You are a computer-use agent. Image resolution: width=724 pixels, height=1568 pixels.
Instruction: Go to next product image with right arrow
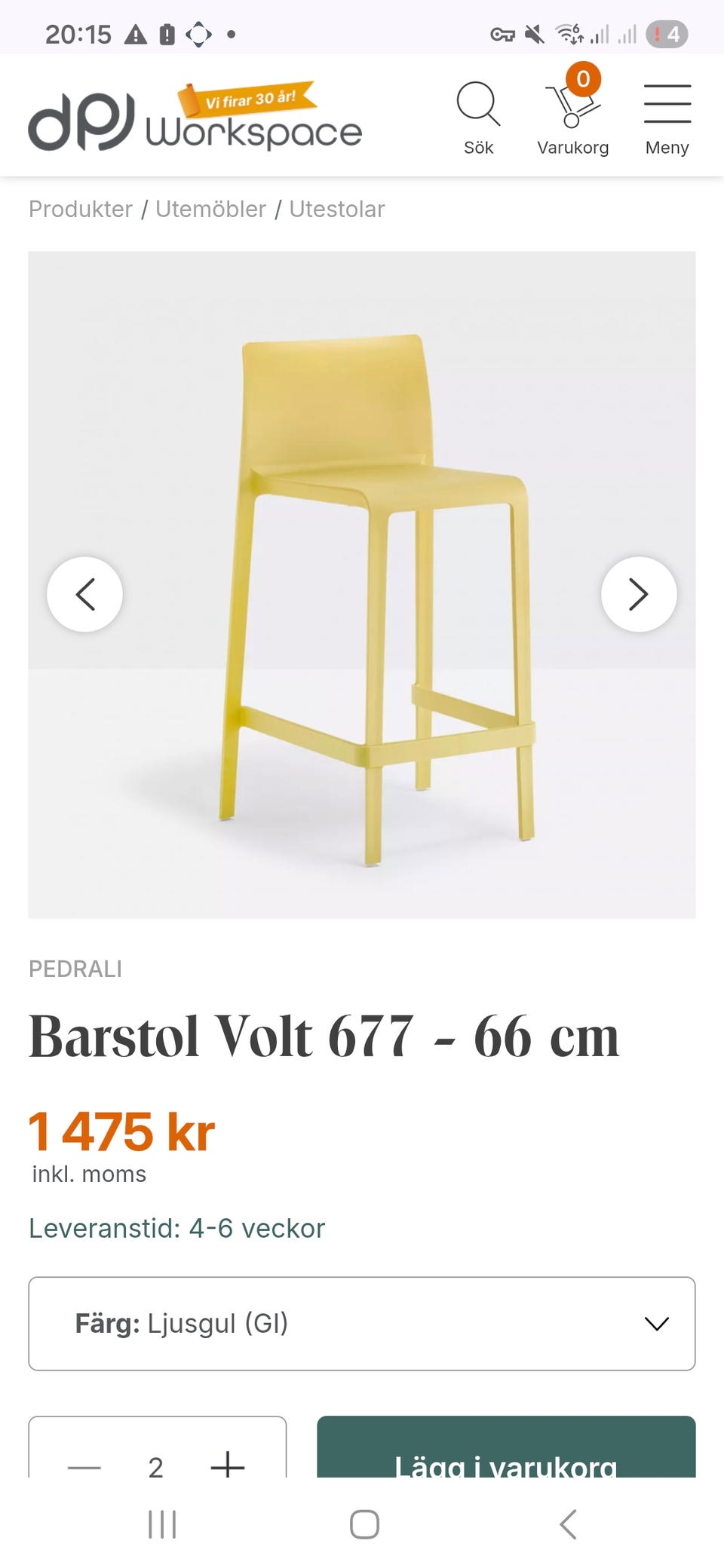638,594
